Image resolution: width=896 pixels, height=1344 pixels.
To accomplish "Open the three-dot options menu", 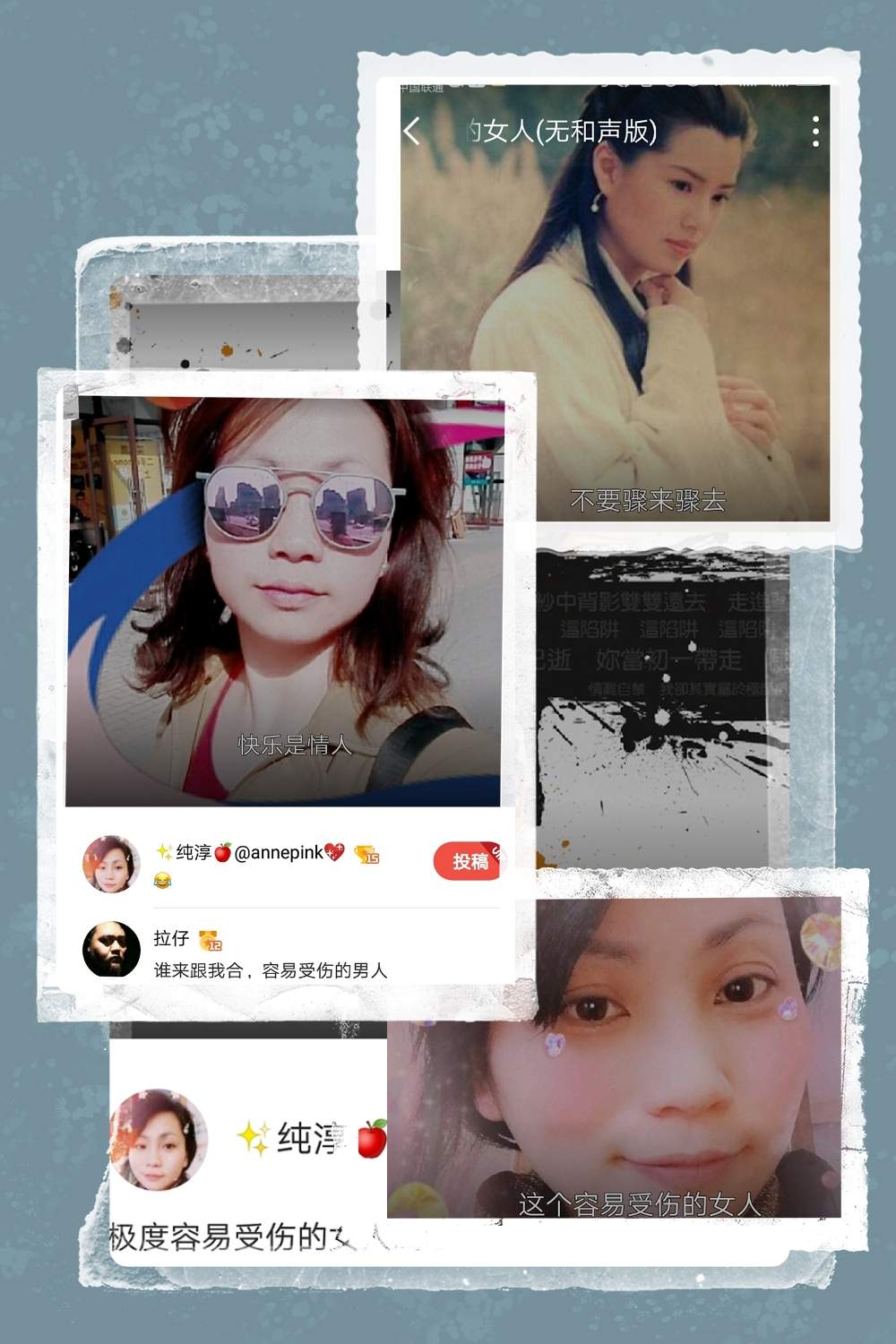I will tap(816, 129).
